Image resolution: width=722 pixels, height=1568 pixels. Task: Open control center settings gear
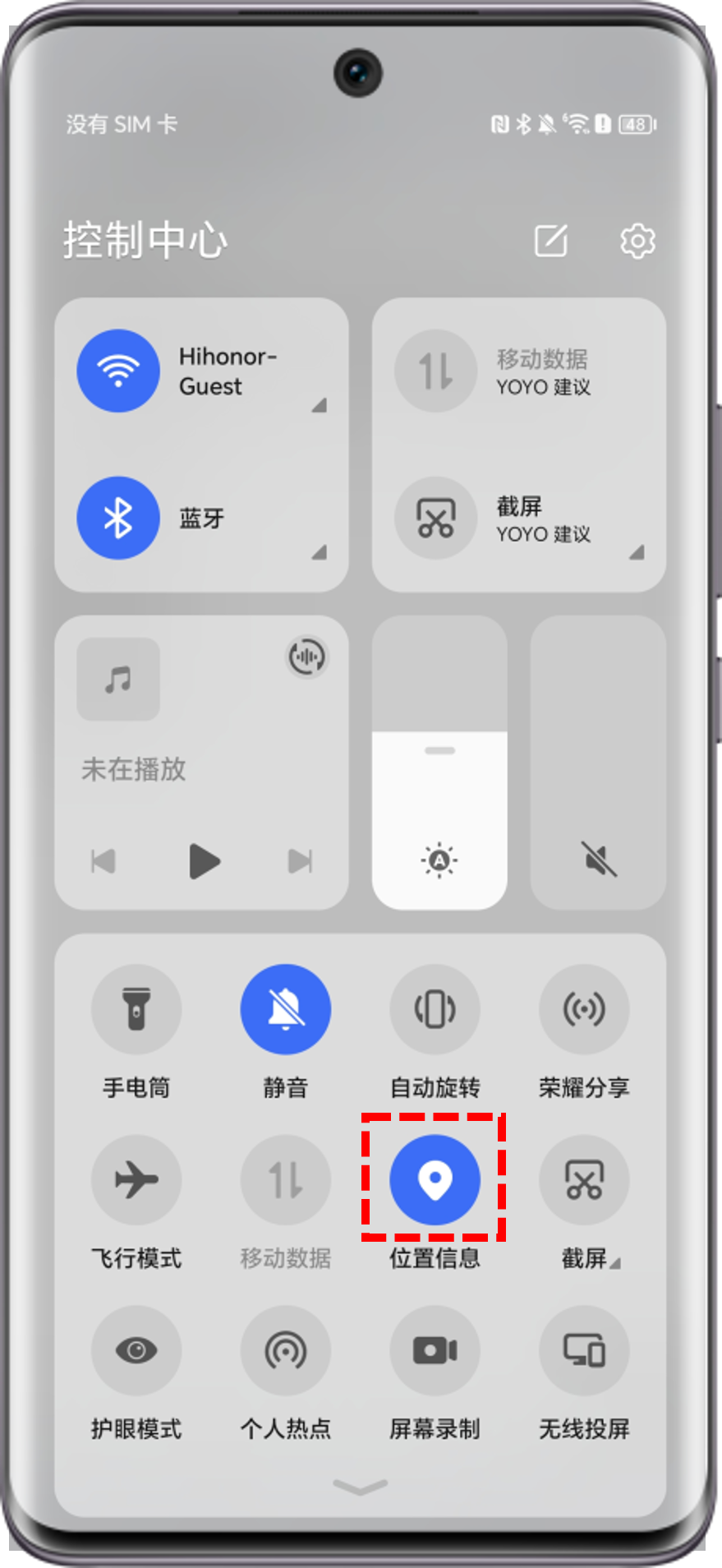coord(637,241)
